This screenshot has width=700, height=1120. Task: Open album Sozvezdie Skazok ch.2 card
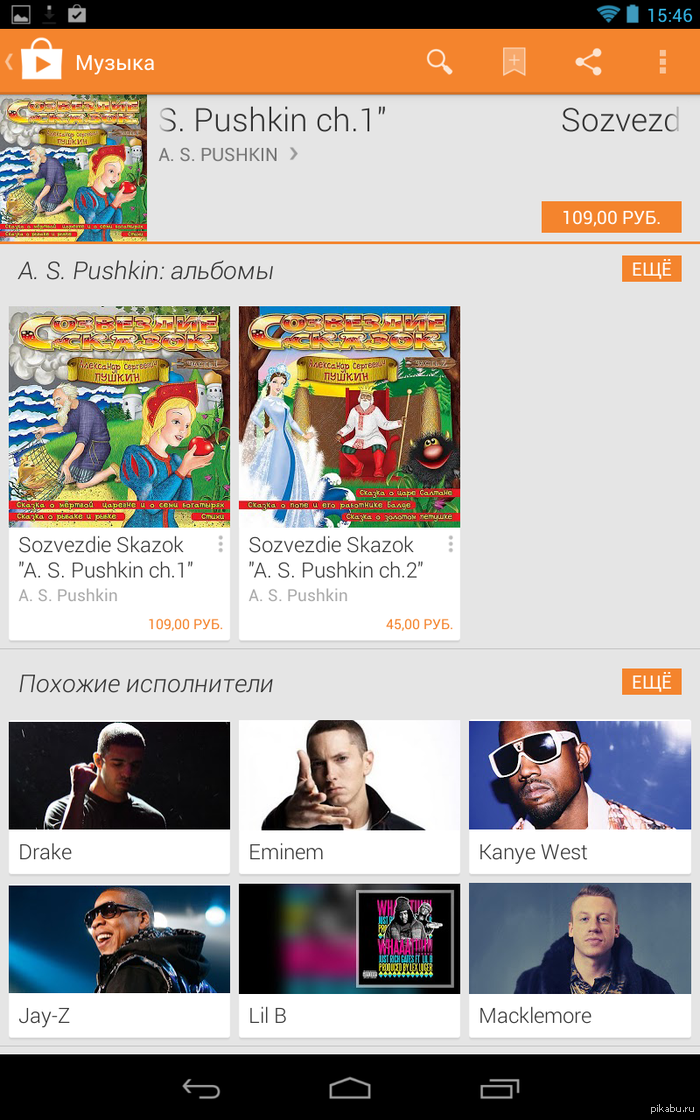tap(349, 473)
